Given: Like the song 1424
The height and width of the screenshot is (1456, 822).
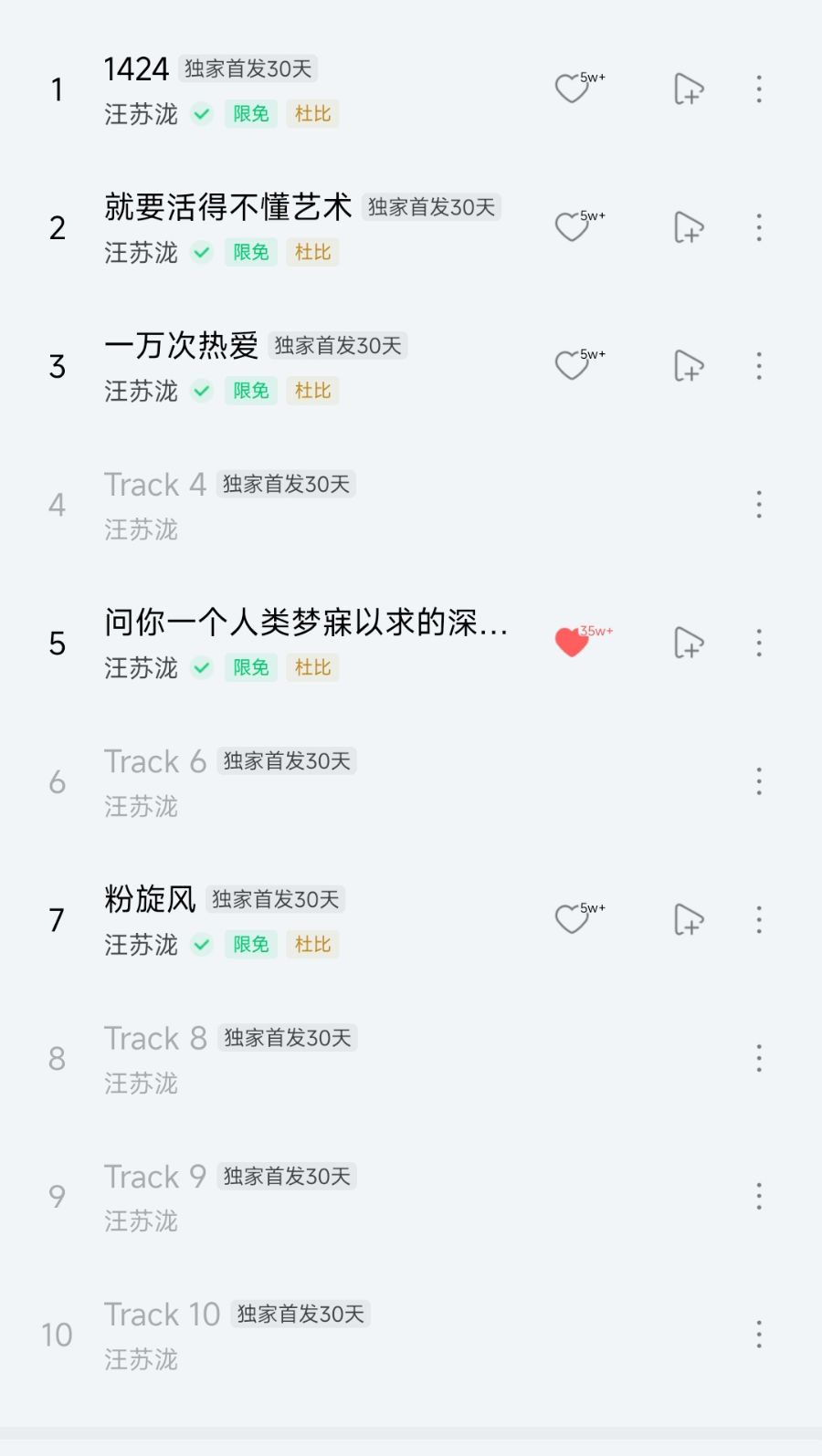Looking at the screenshot, I should pyautogui.click(x=573, y=89).
